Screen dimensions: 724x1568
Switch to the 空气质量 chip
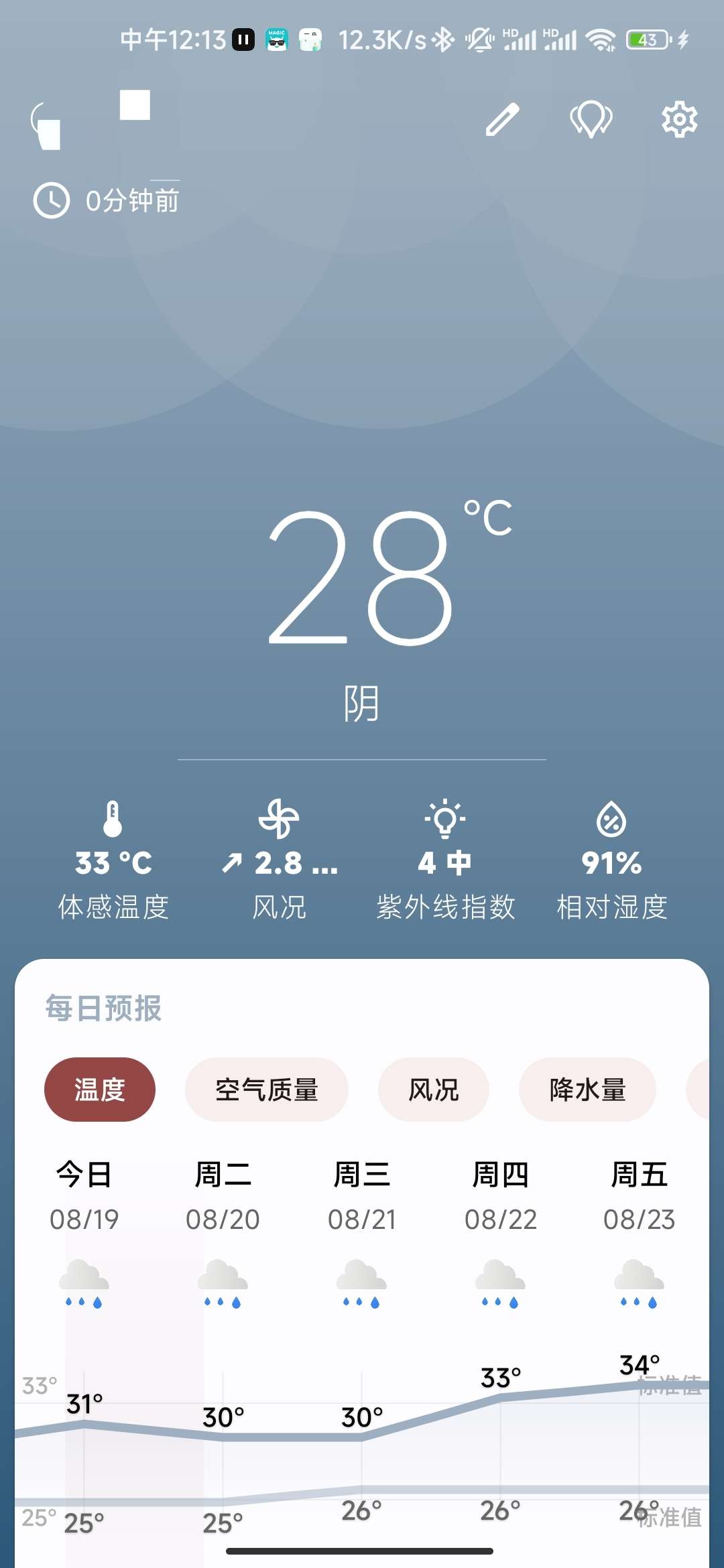[266, 1090]
